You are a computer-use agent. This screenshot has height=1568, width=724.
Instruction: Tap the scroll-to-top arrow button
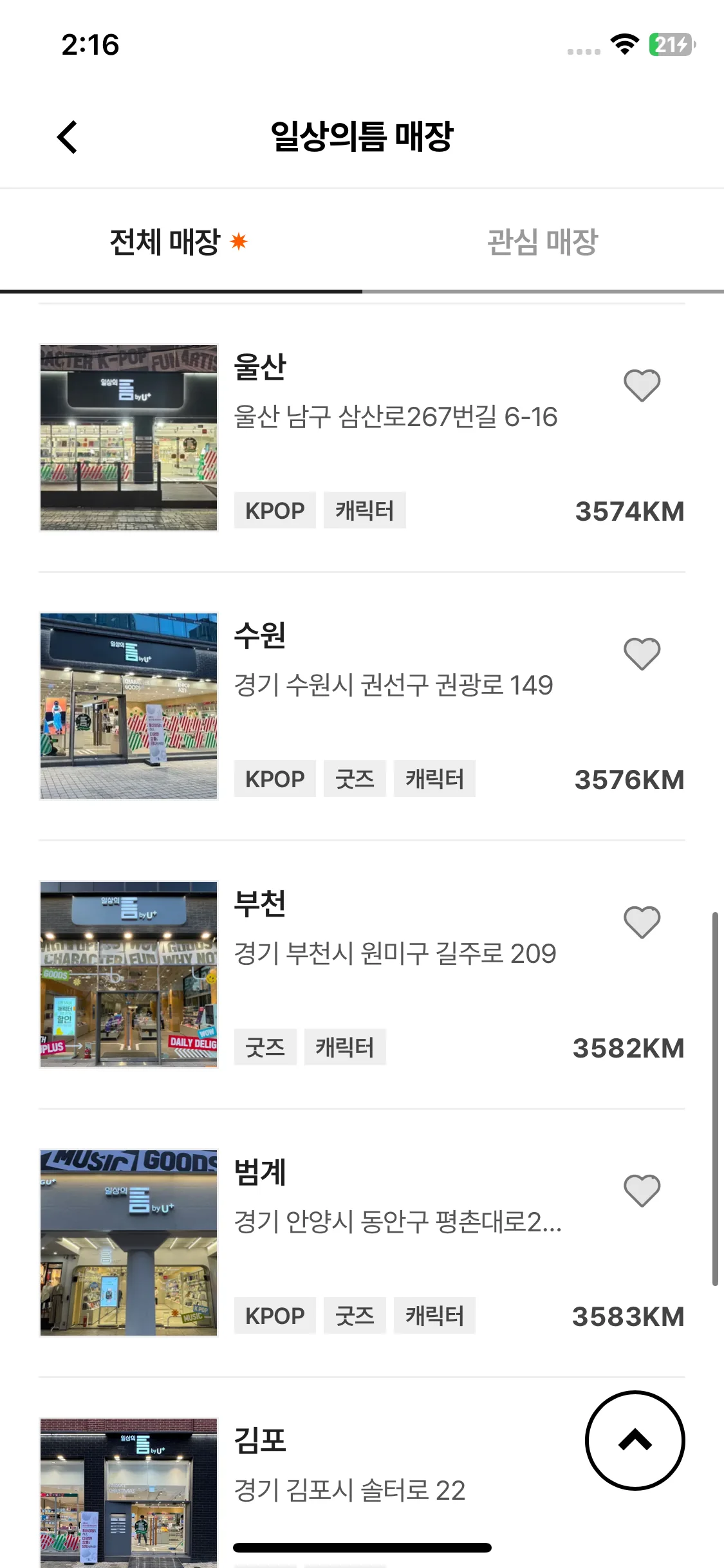635,1441
